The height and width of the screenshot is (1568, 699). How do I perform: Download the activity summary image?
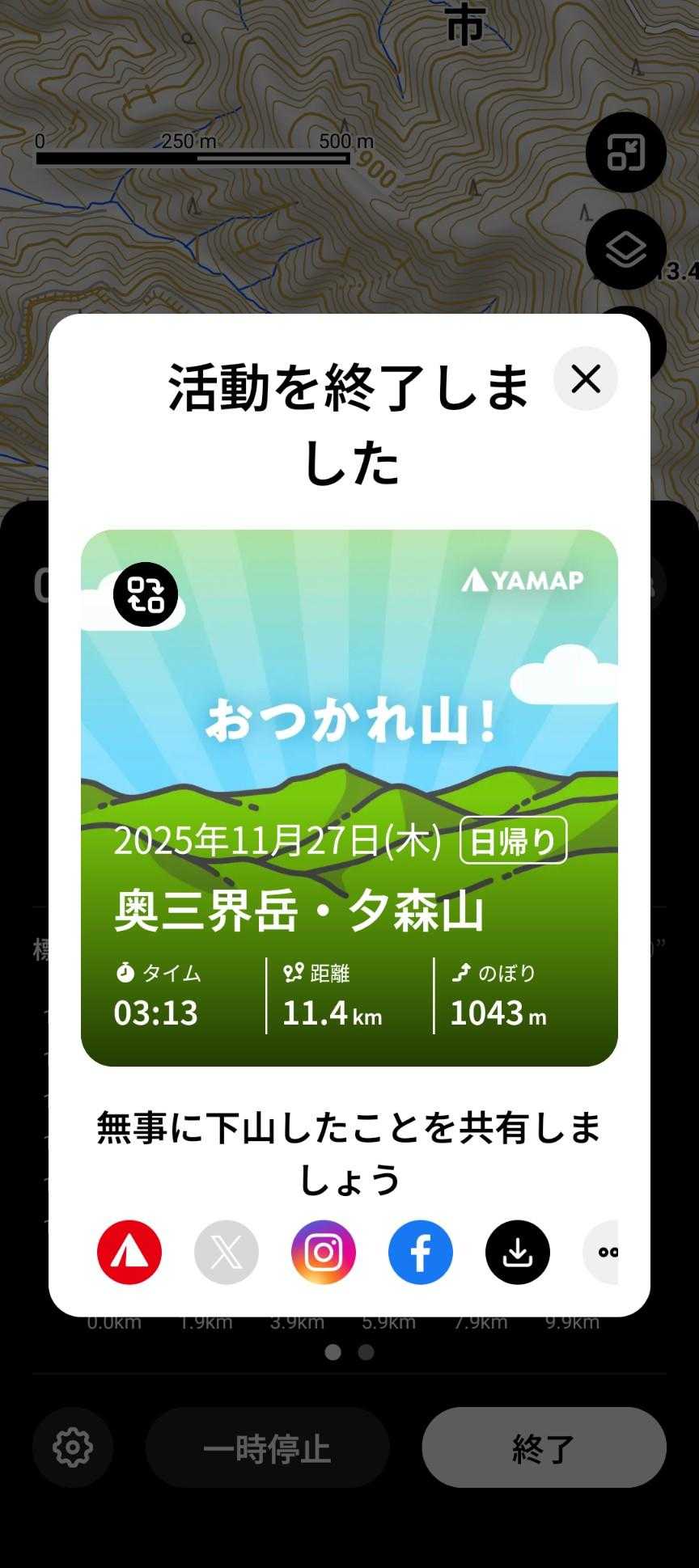[x=518, y=1252]
